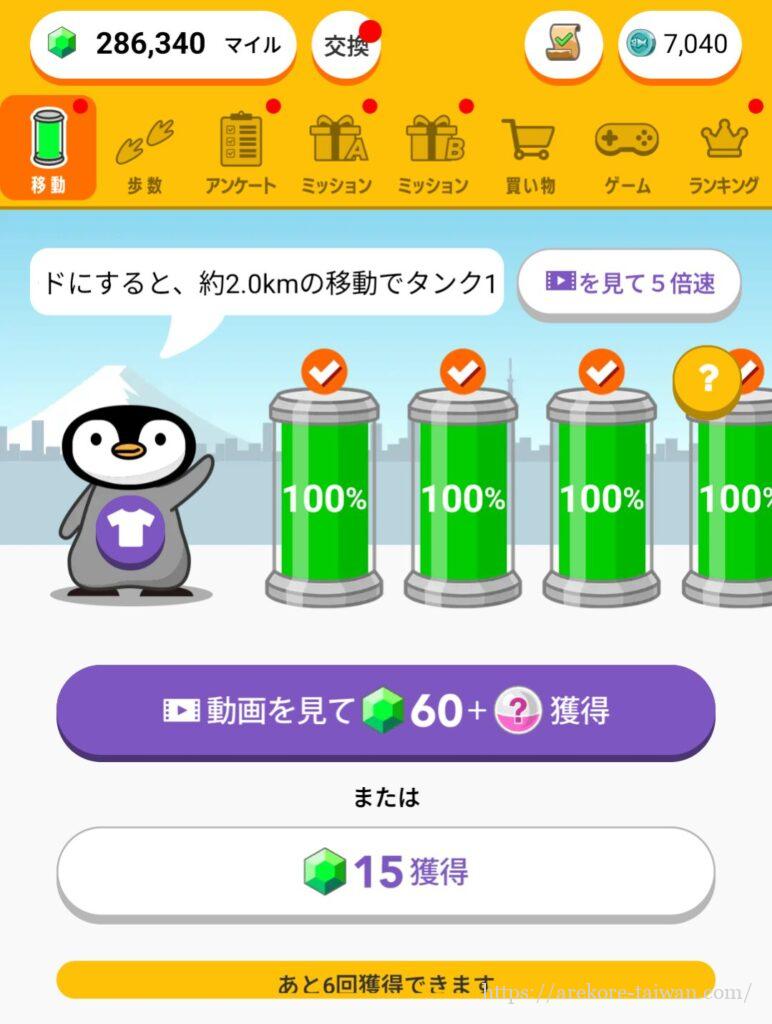Screen dimensions: 772x1024
Task: Go to the ミッション B tab
Action: tap(433, 152)
